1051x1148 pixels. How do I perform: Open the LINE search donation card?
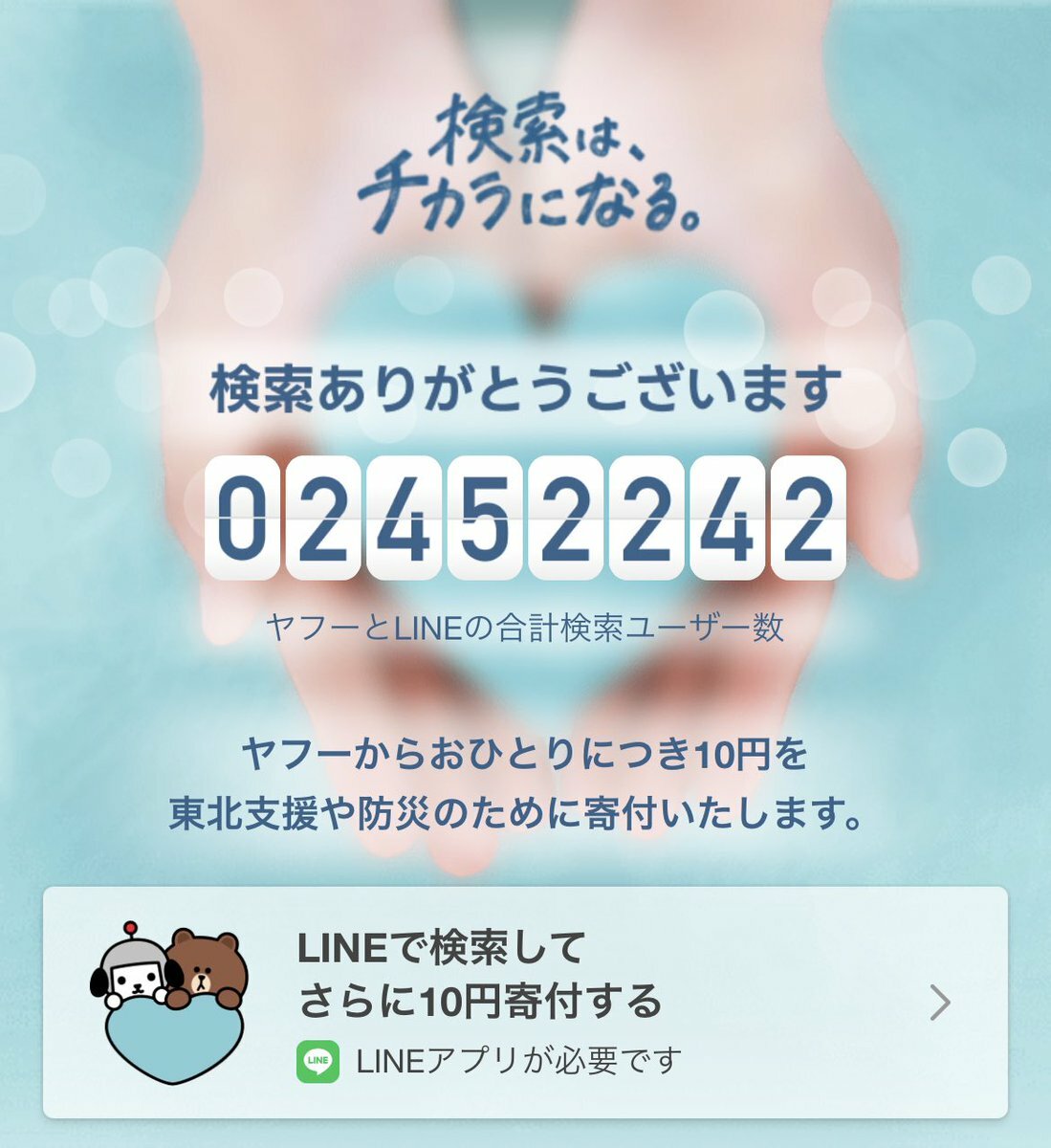[525, 1002]
